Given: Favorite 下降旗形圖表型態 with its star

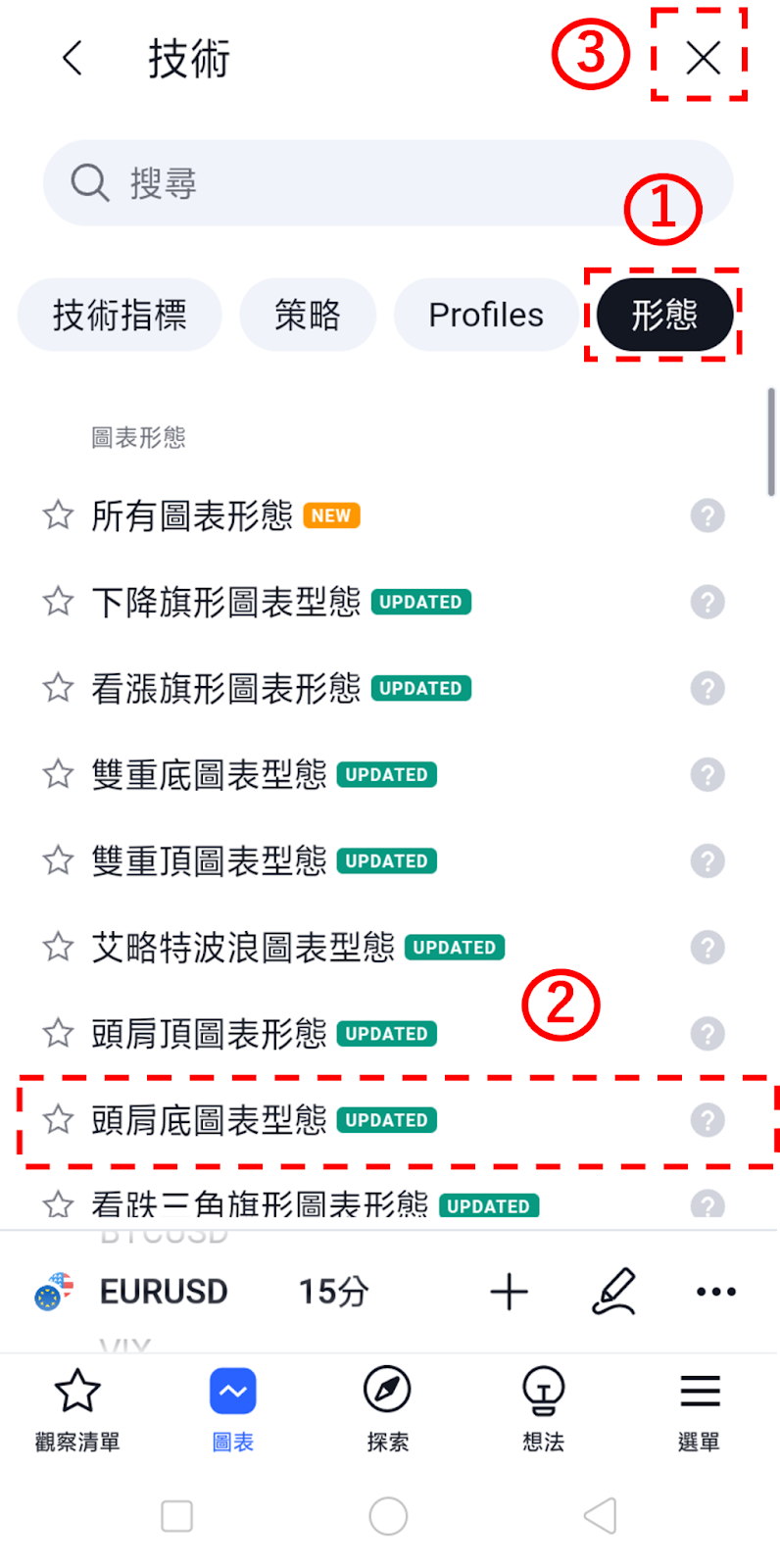Looking at the screenshot, I should (x=59, y=601).
